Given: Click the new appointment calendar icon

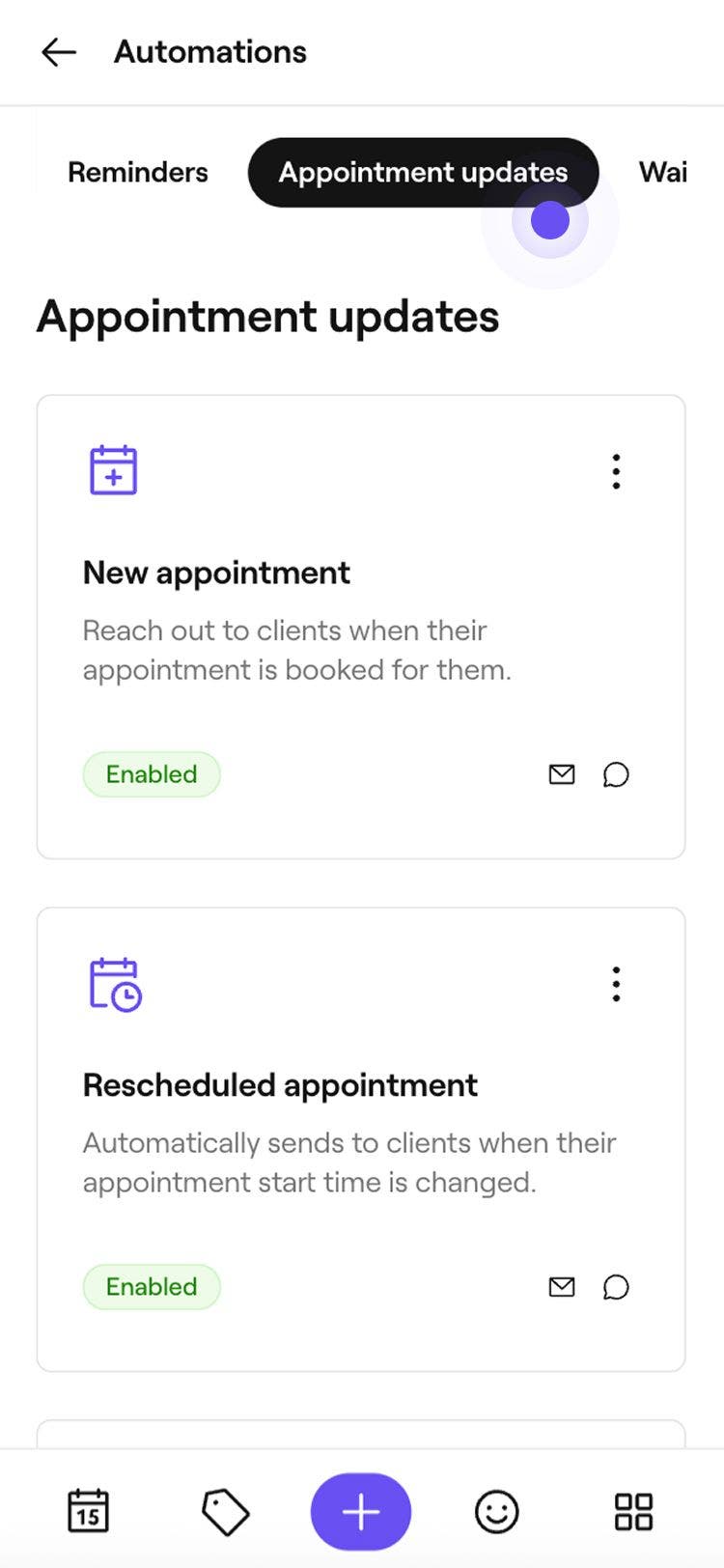Looking at the screenshot, I should [x=113, y=470].
